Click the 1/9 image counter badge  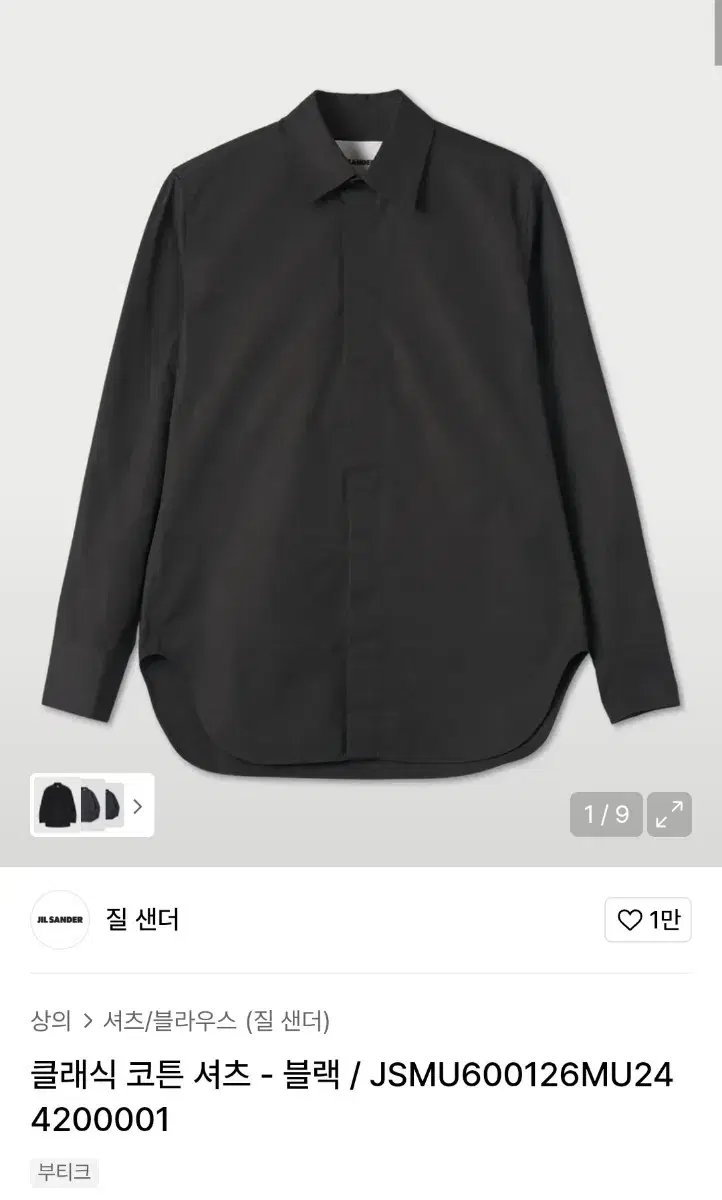coord(604,815)
